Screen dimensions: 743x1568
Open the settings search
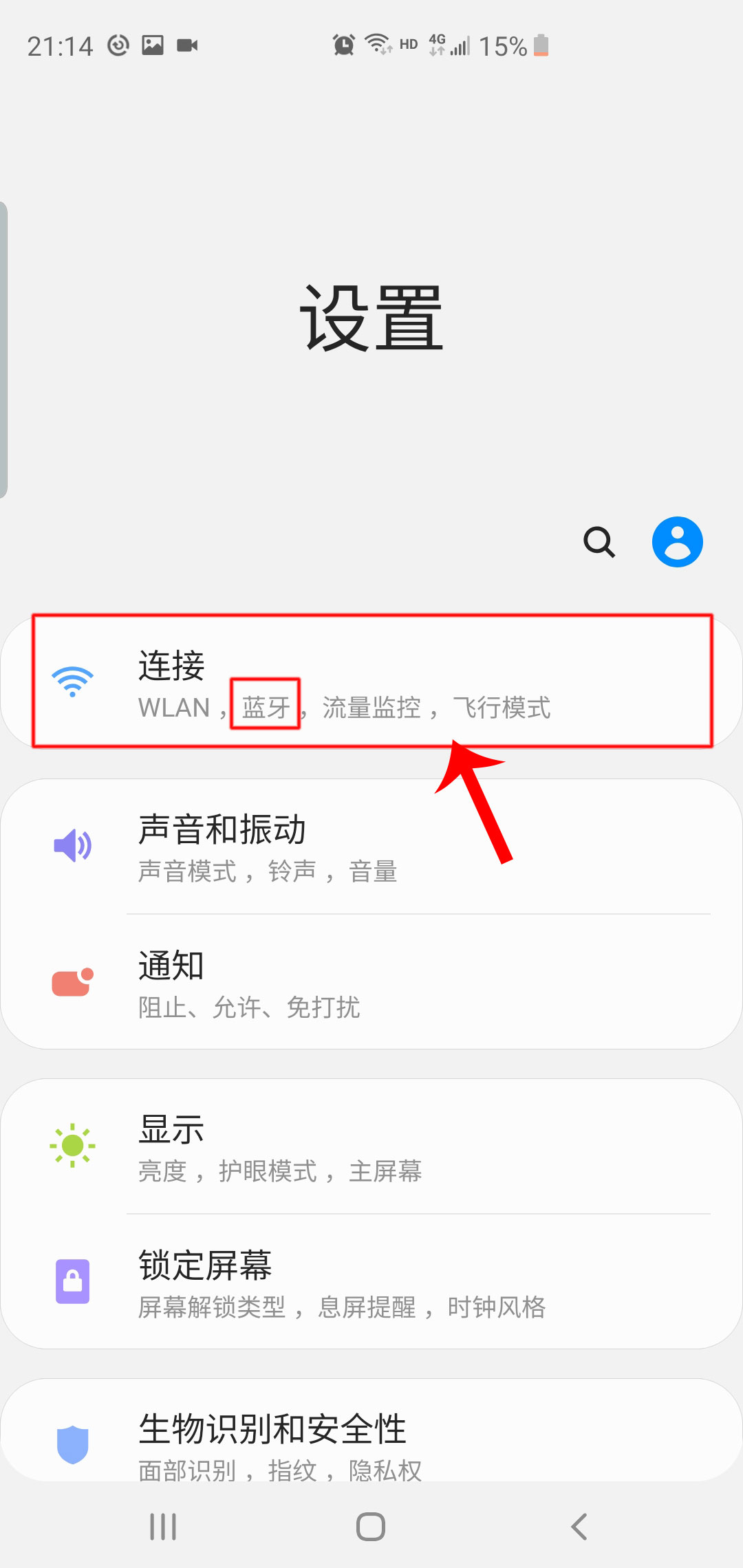click(599, 542)
